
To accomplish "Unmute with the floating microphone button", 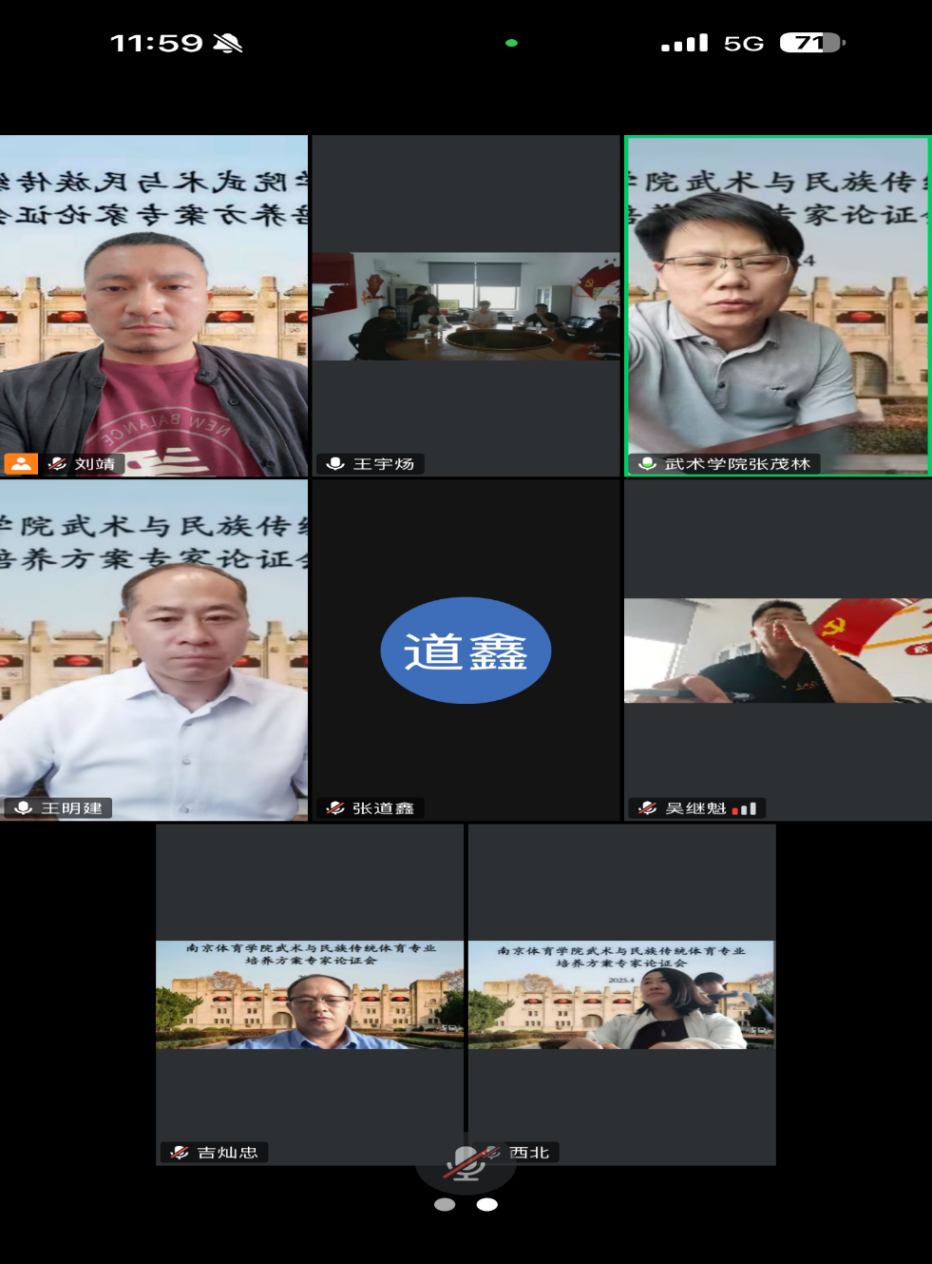I will tap(466, 1164).
